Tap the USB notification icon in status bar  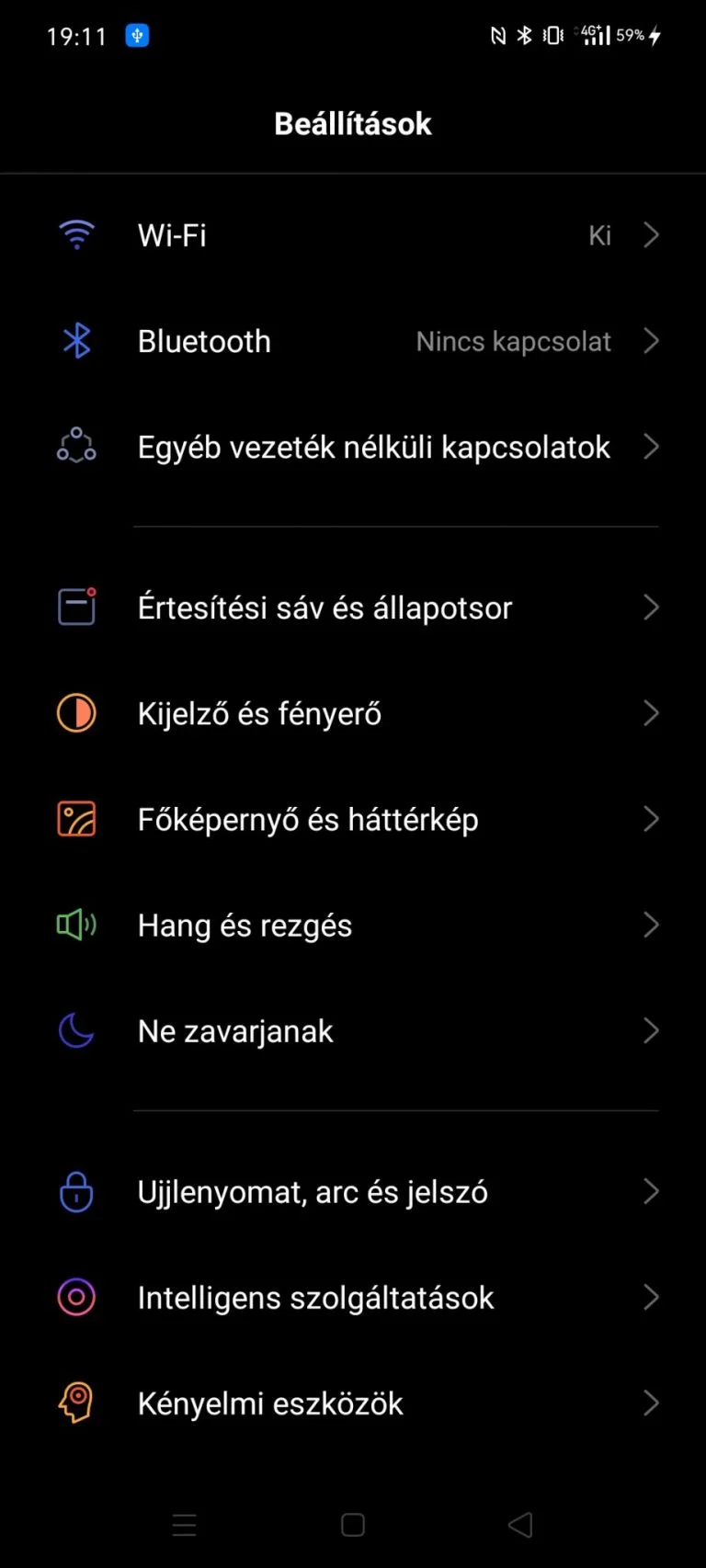136,35
